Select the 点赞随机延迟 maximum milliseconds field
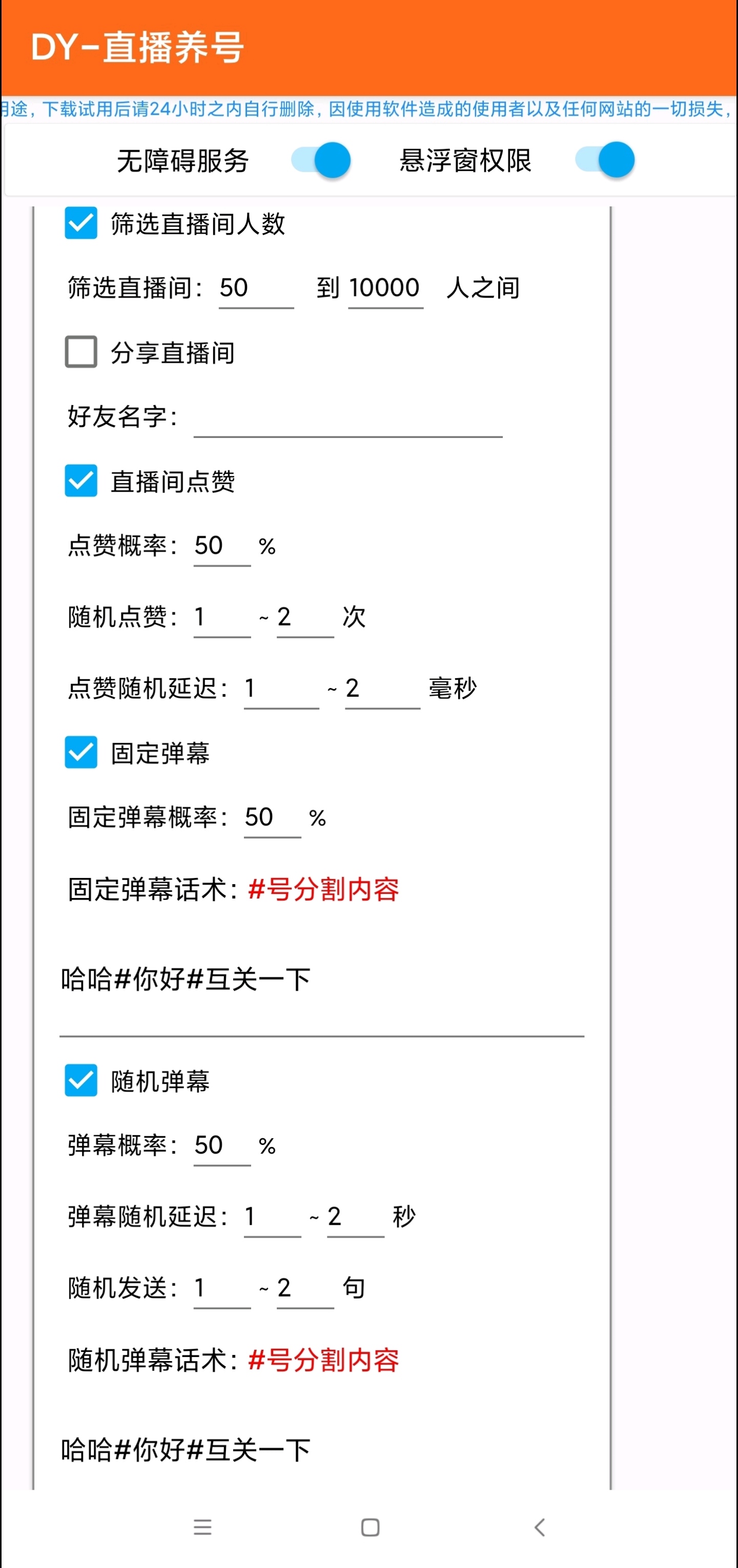This screenshot has width=738, height=1568. click(382, 689)
